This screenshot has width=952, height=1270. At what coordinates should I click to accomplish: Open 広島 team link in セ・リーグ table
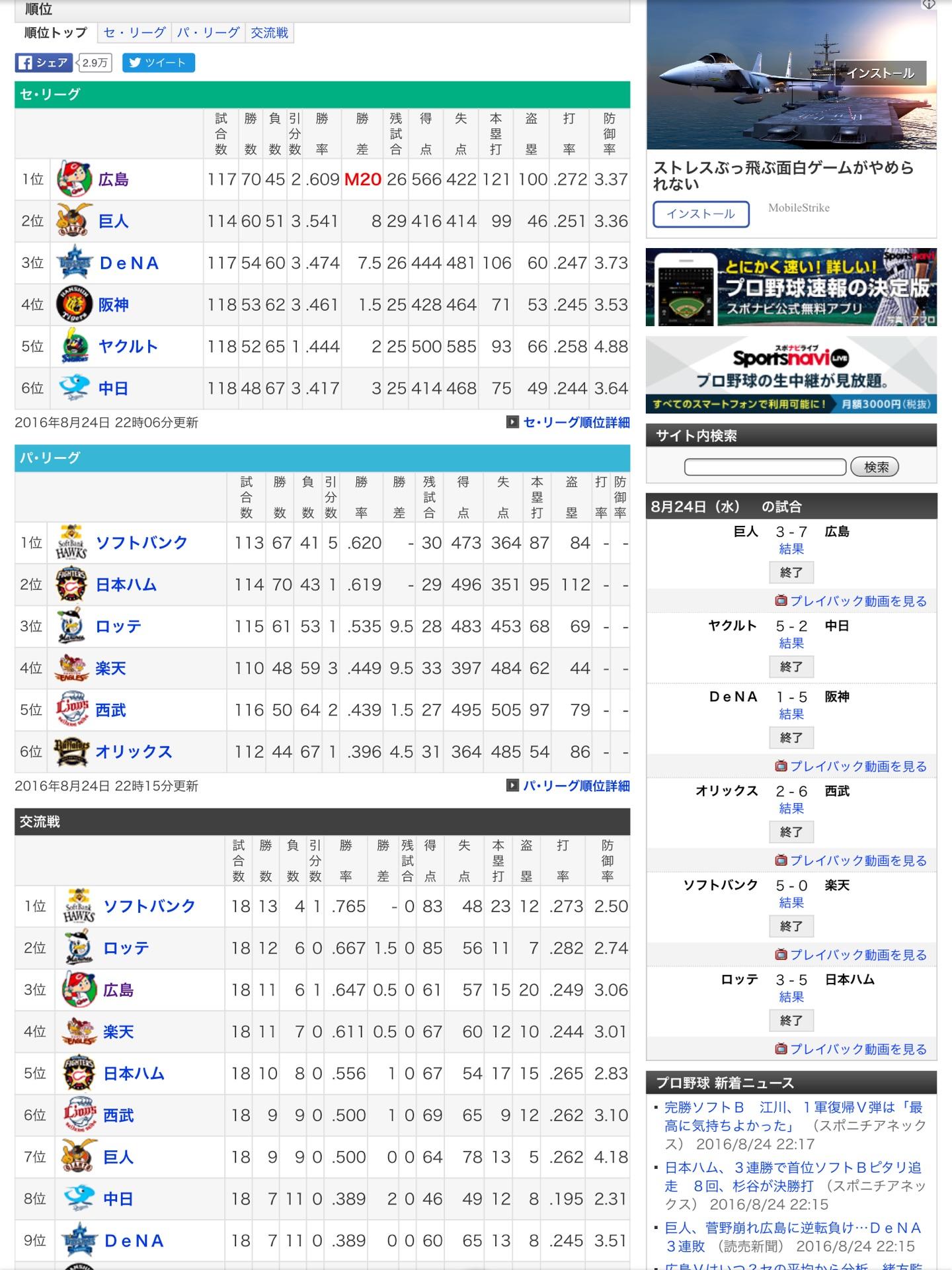(x=113, y=179)
